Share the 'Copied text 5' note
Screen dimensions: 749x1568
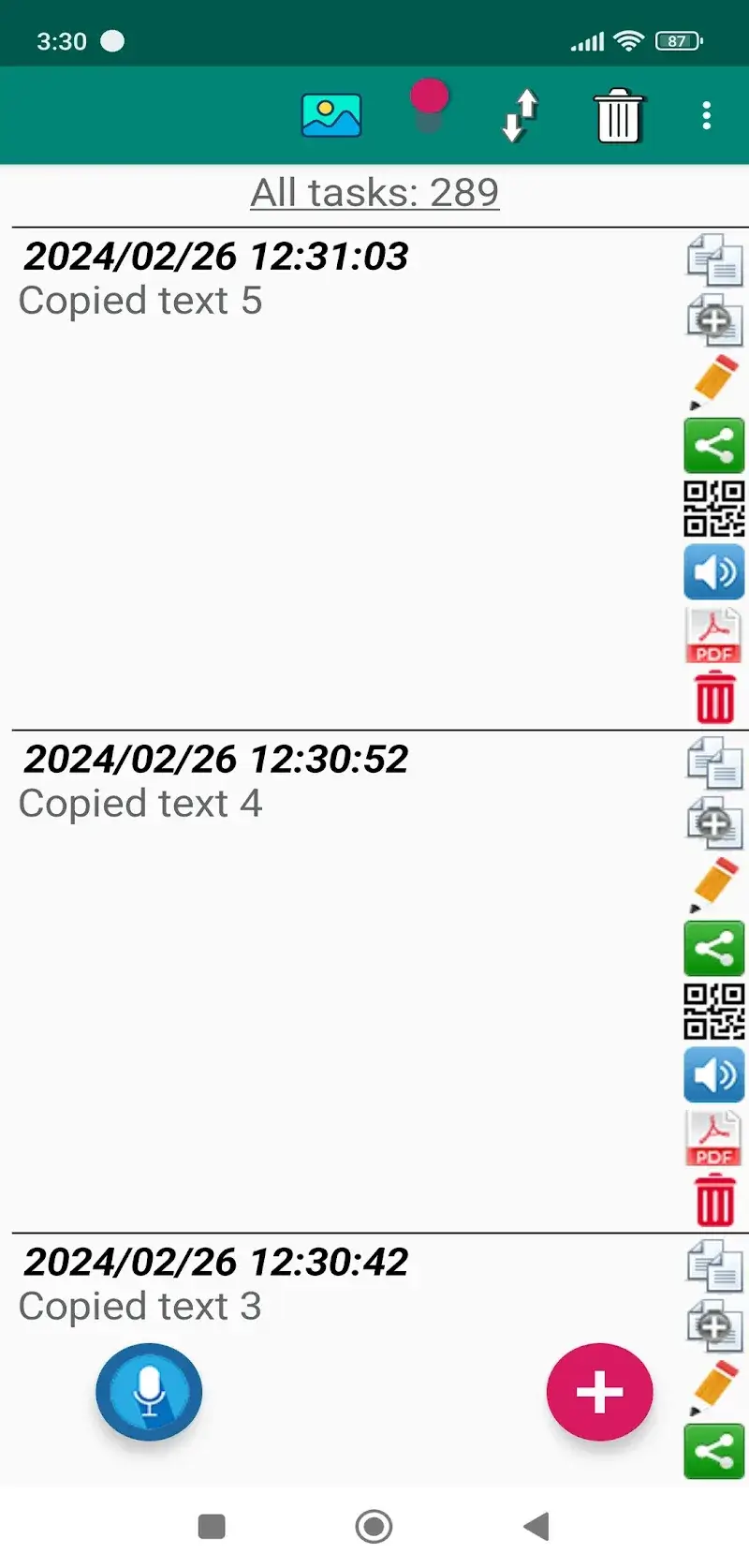tap(713, 446)
